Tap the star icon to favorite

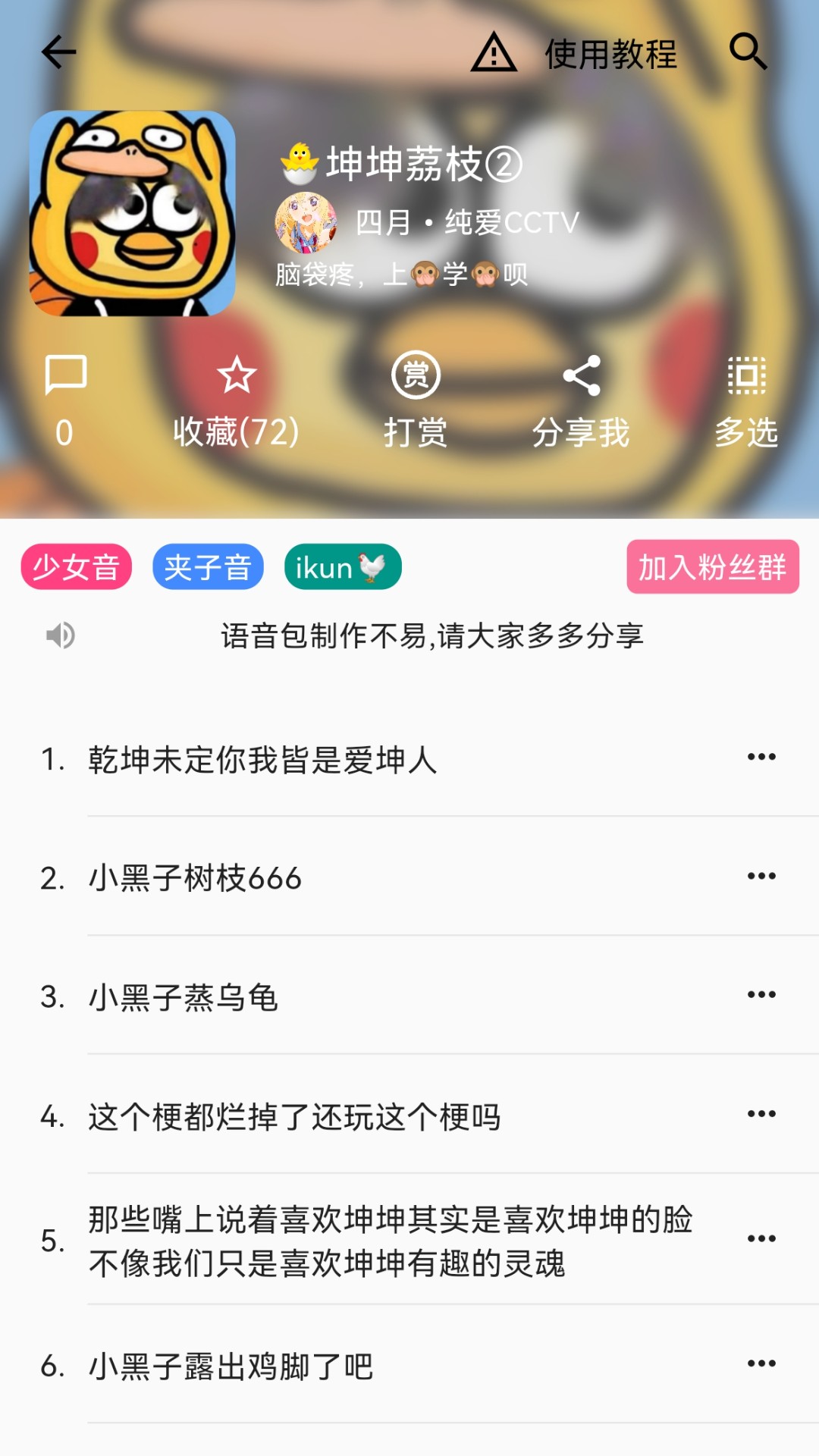237,375
